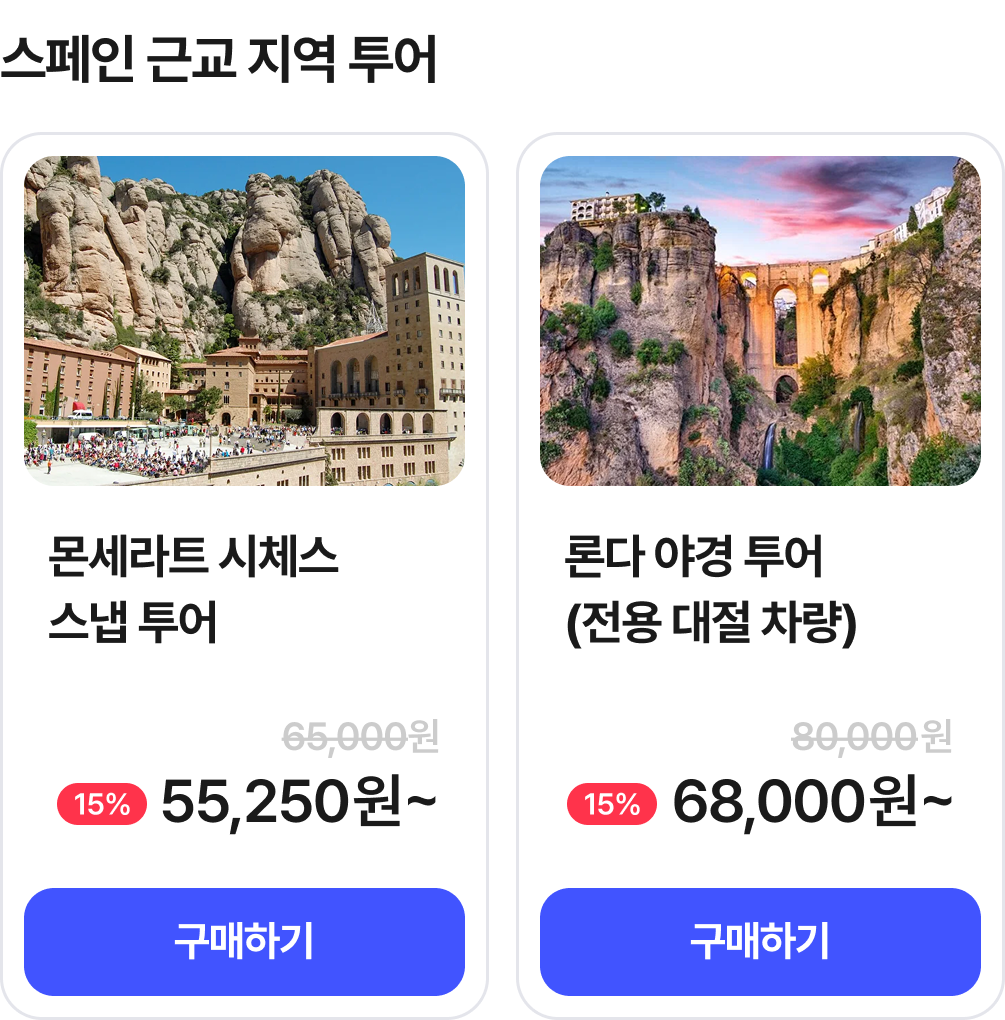Open the 론다 야경 투어 card

pos(760,320)
